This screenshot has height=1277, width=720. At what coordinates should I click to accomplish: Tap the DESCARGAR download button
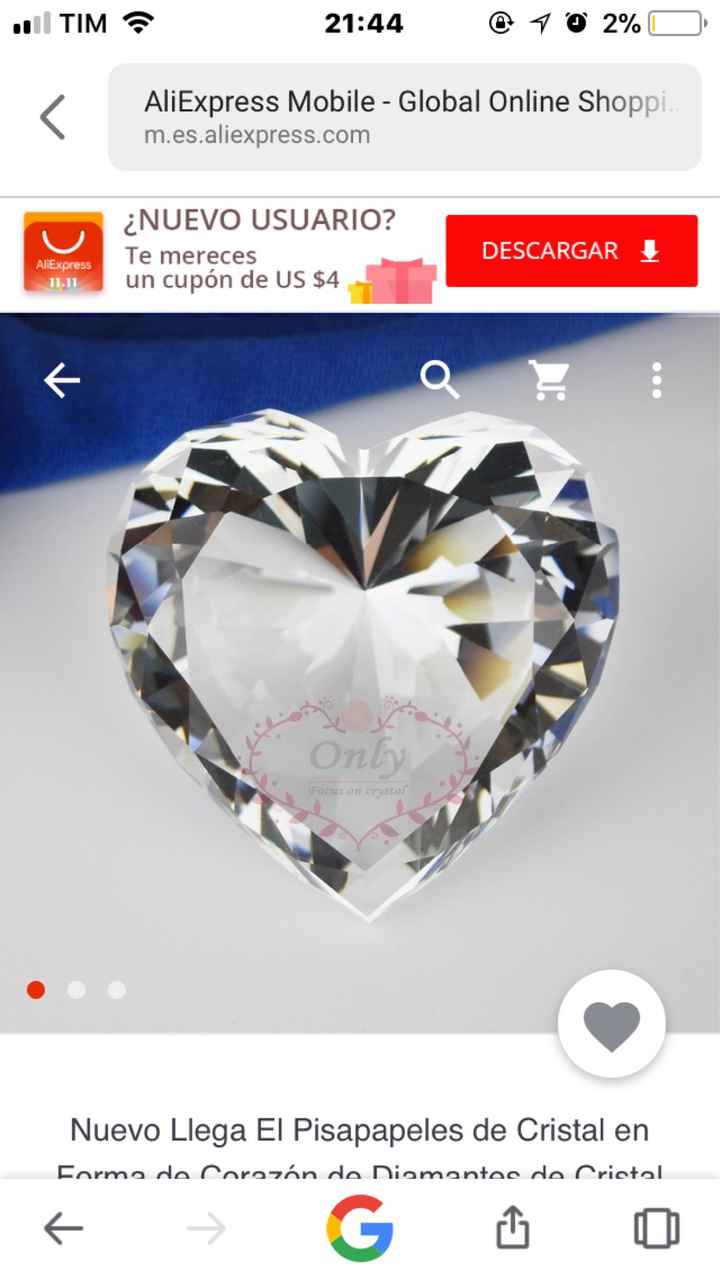570,251
